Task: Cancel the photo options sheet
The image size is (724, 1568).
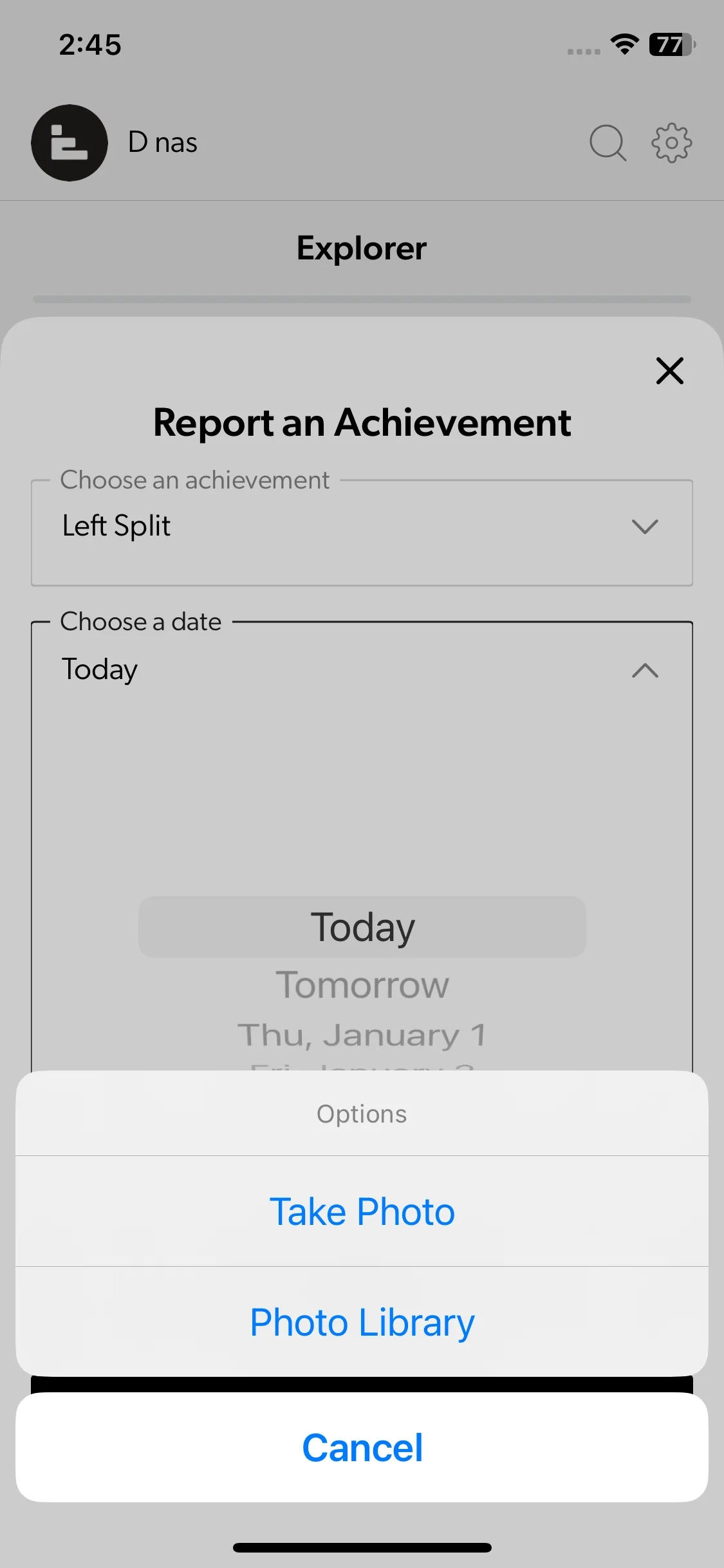Action: click(x=362, y=1448)
